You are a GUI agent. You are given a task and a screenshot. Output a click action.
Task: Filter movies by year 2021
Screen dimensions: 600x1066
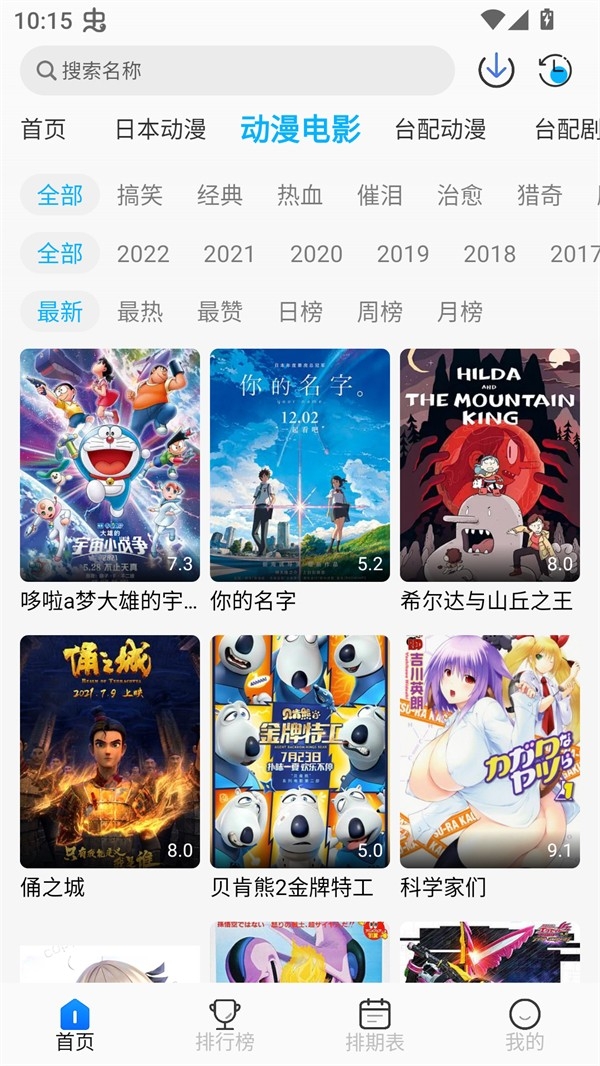point(229,254)
